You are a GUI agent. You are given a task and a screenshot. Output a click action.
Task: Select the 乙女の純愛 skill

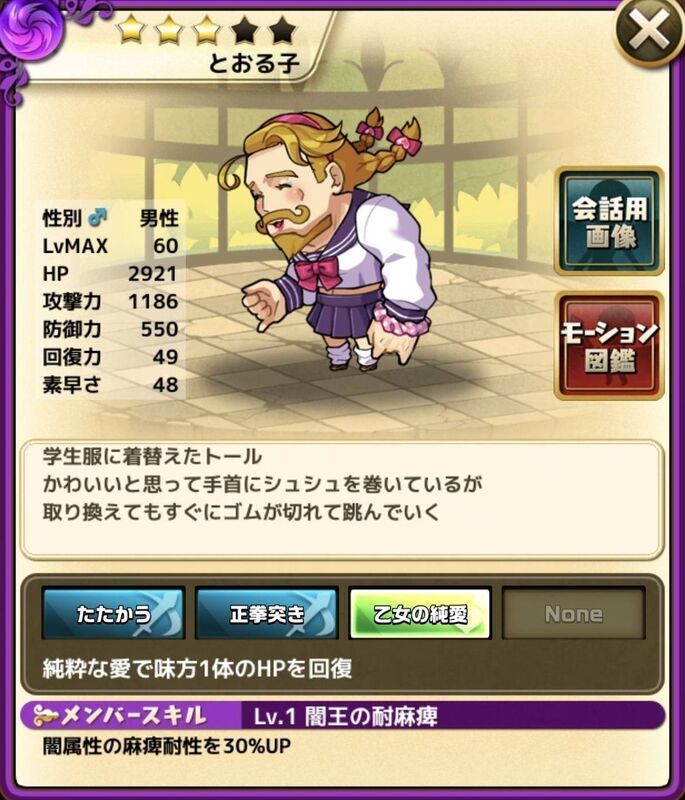pyautogui.click(x=419, y=613)
